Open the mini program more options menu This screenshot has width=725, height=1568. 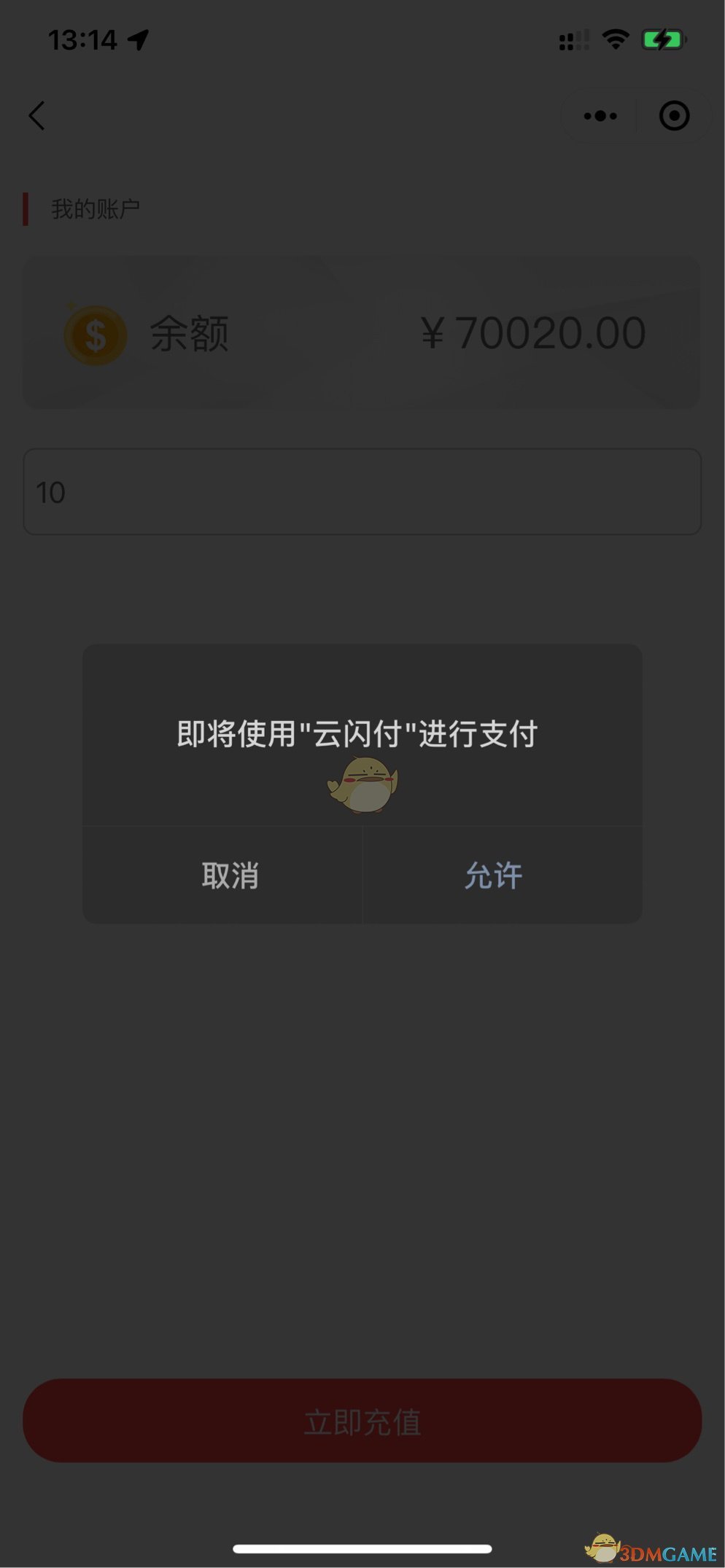point(600,115)
